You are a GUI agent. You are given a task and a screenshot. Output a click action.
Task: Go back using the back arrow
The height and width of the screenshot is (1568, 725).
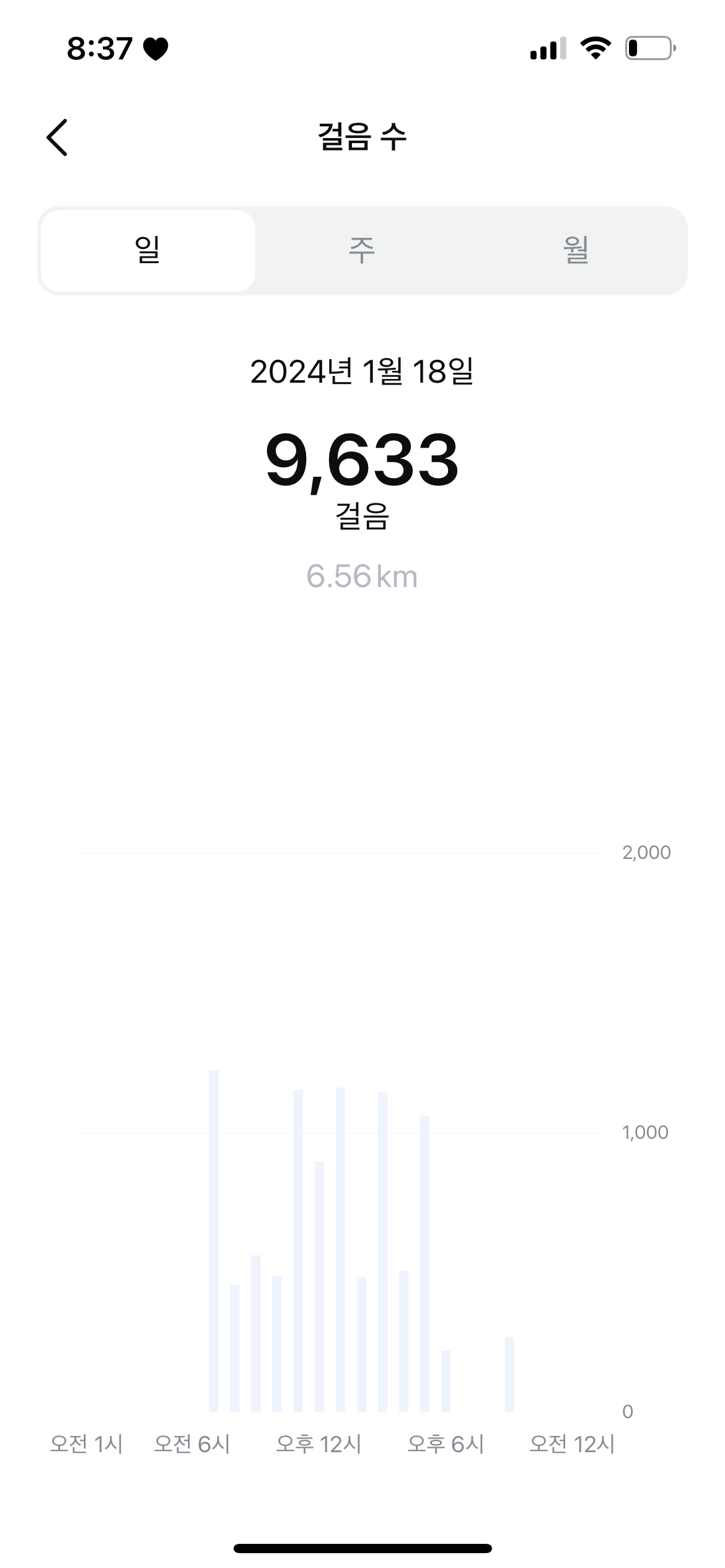(x=57, y=137)
